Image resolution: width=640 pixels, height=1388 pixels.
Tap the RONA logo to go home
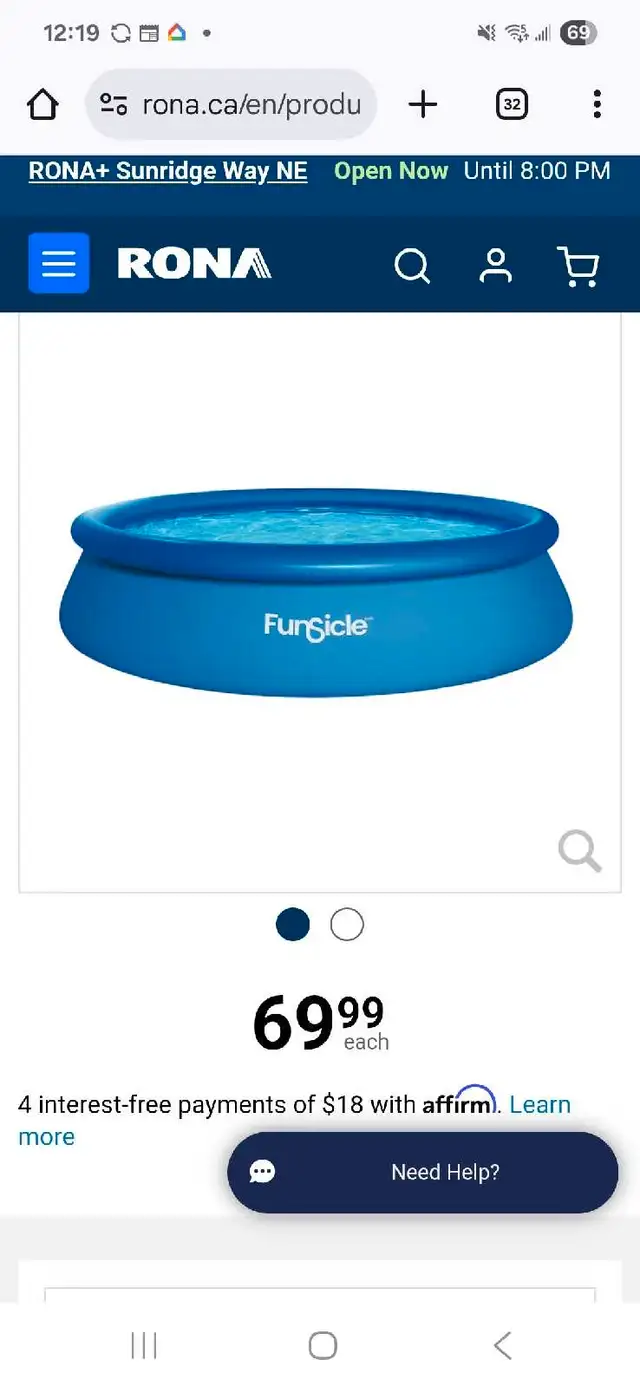point(194,264)
